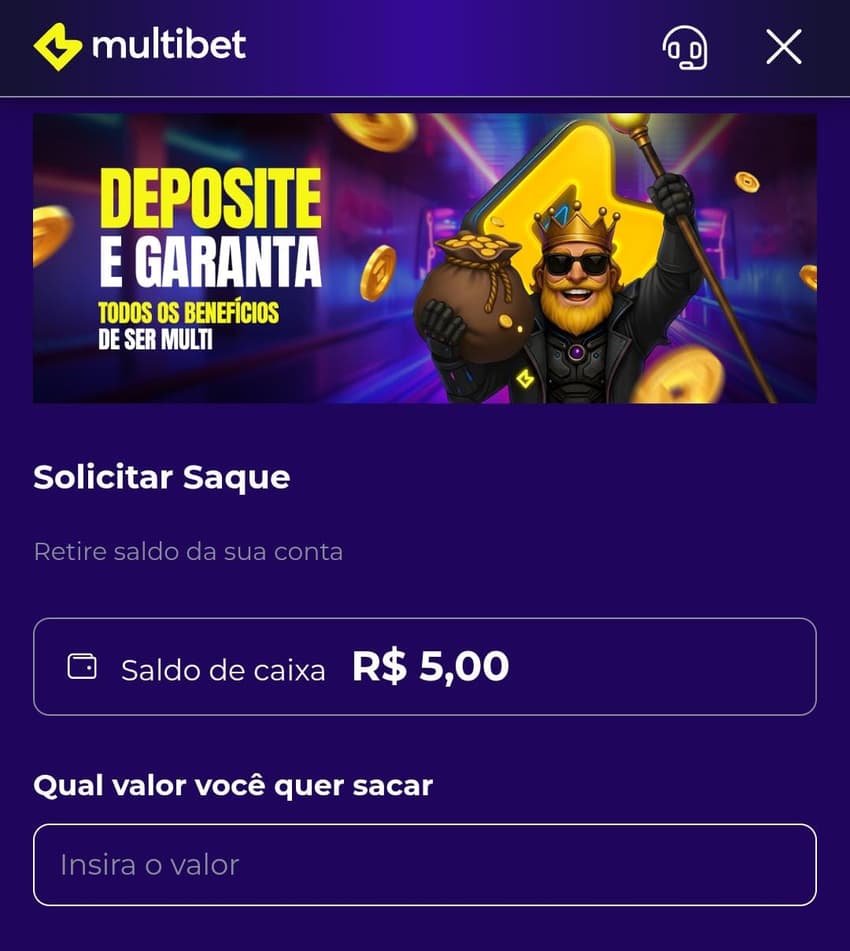Select the 'Saldo de caixa' balance card
Image resolution: width=850 pixels, height=951 pixels.
tap(425, 666)
